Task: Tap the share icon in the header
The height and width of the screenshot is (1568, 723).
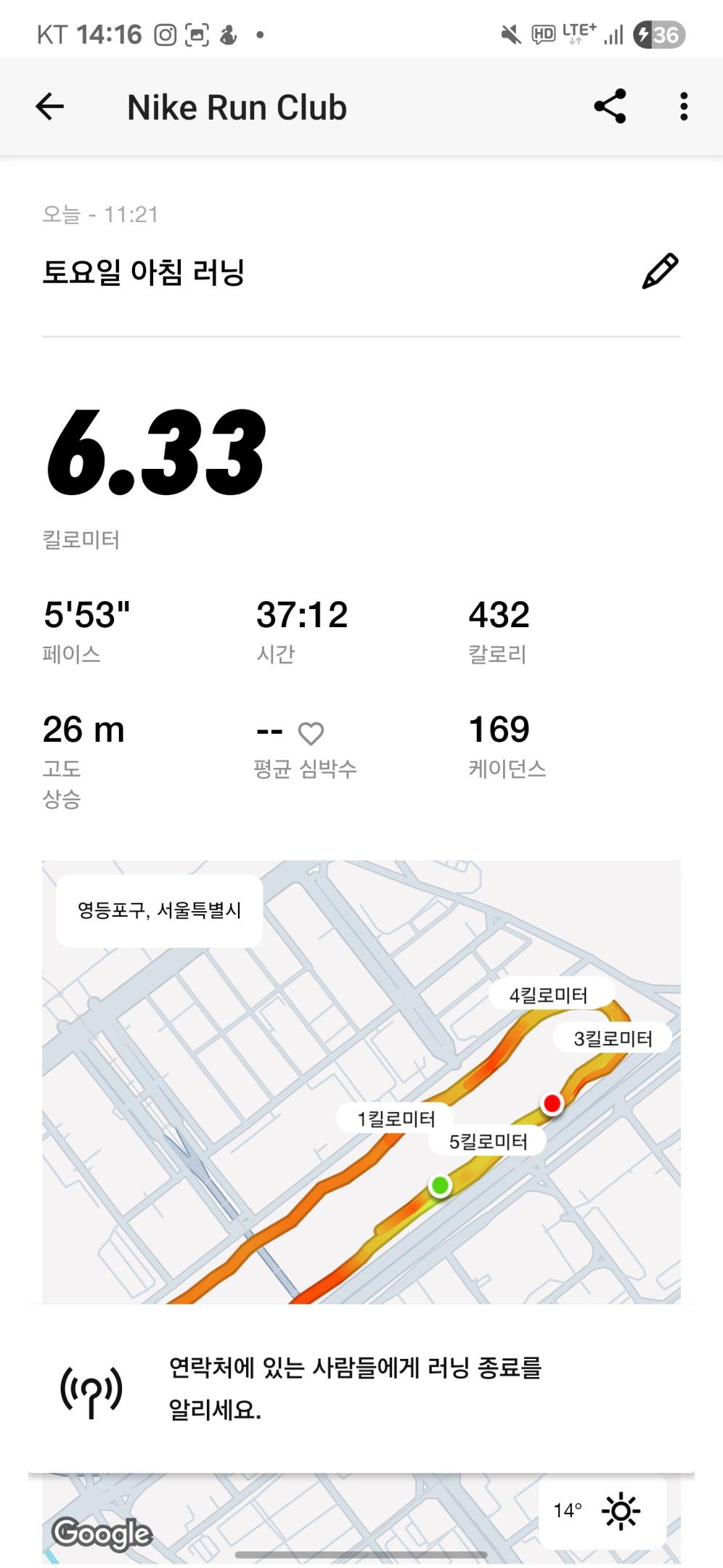Action: click(610, 107)
